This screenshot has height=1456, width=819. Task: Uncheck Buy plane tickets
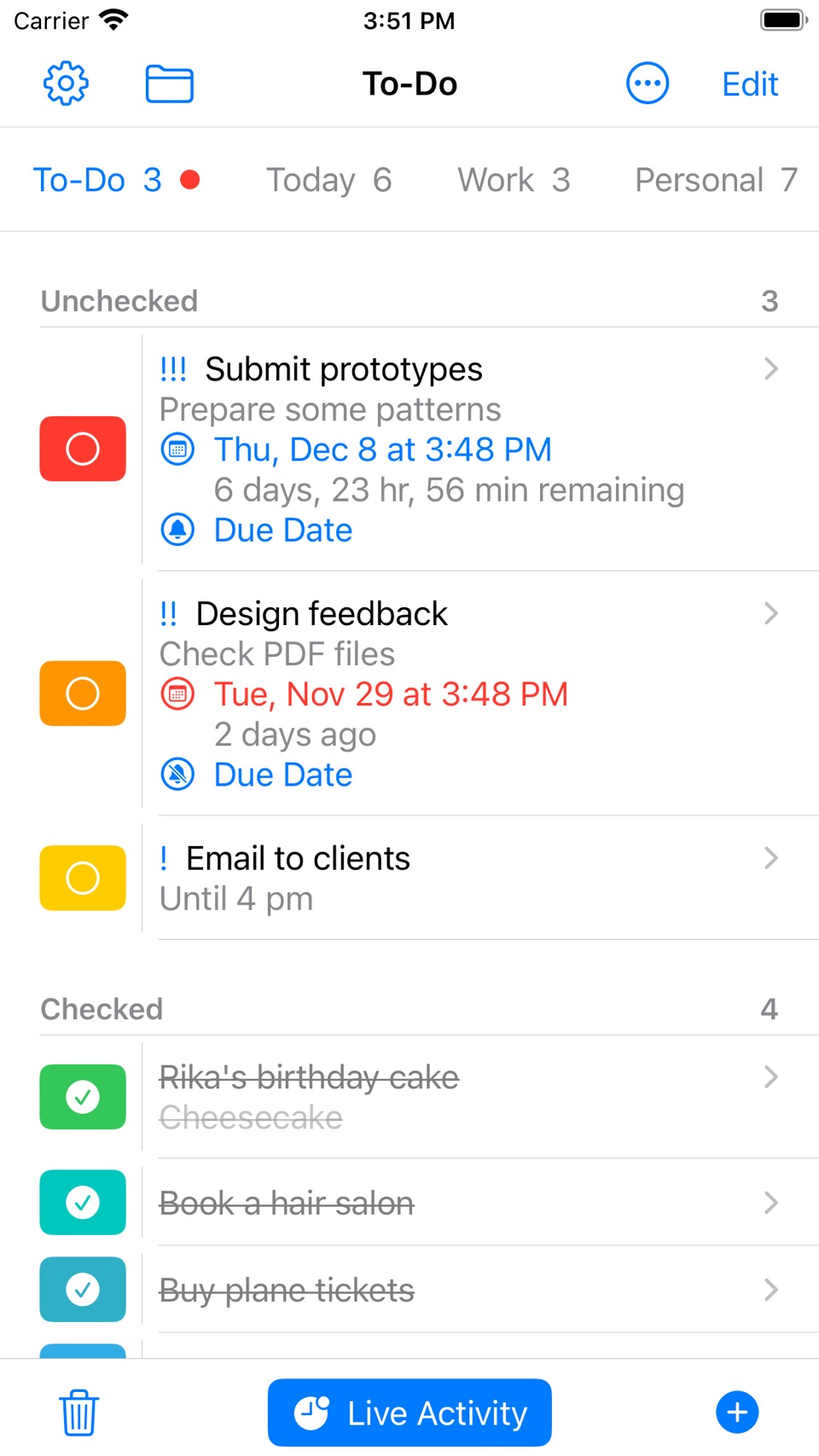coord(83,1290)
